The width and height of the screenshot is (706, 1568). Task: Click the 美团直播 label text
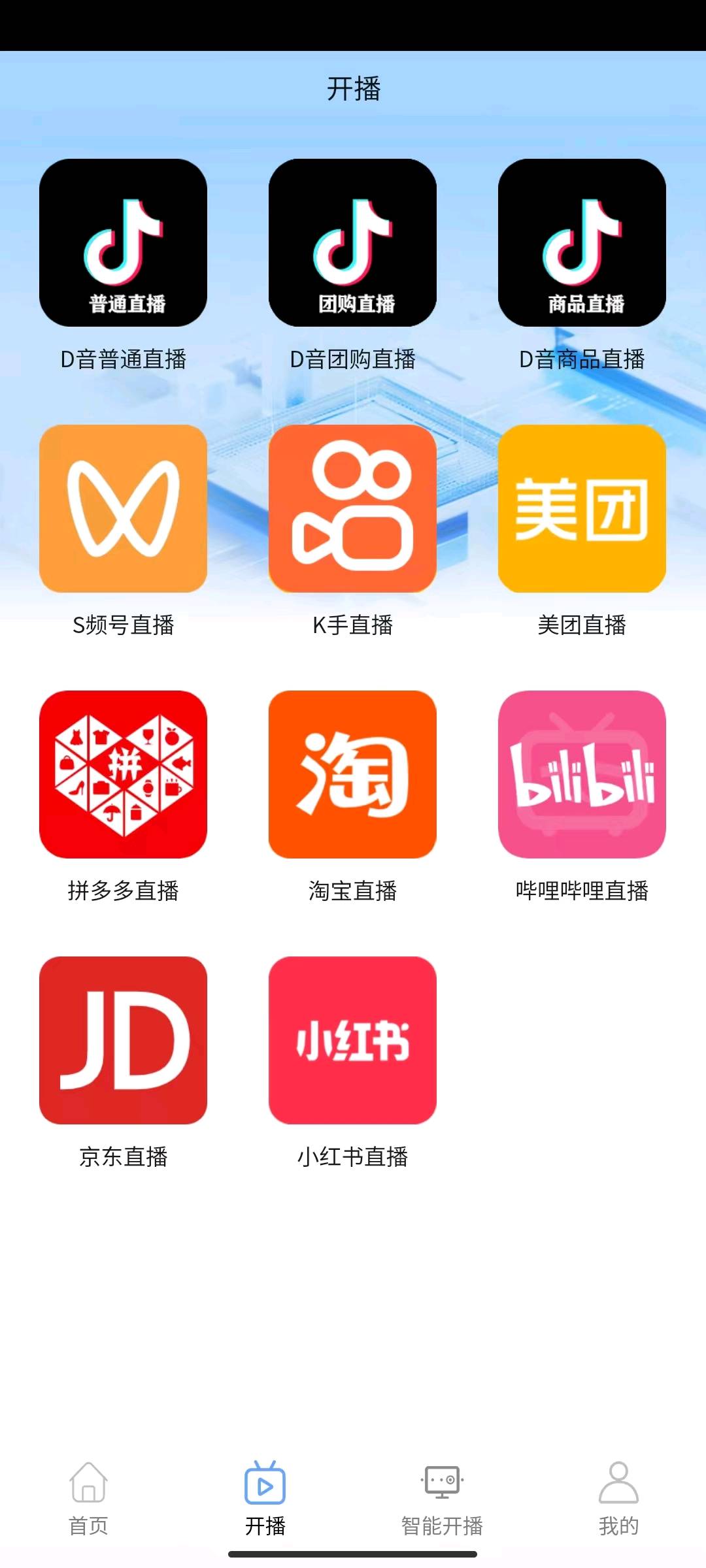point(582,626)
